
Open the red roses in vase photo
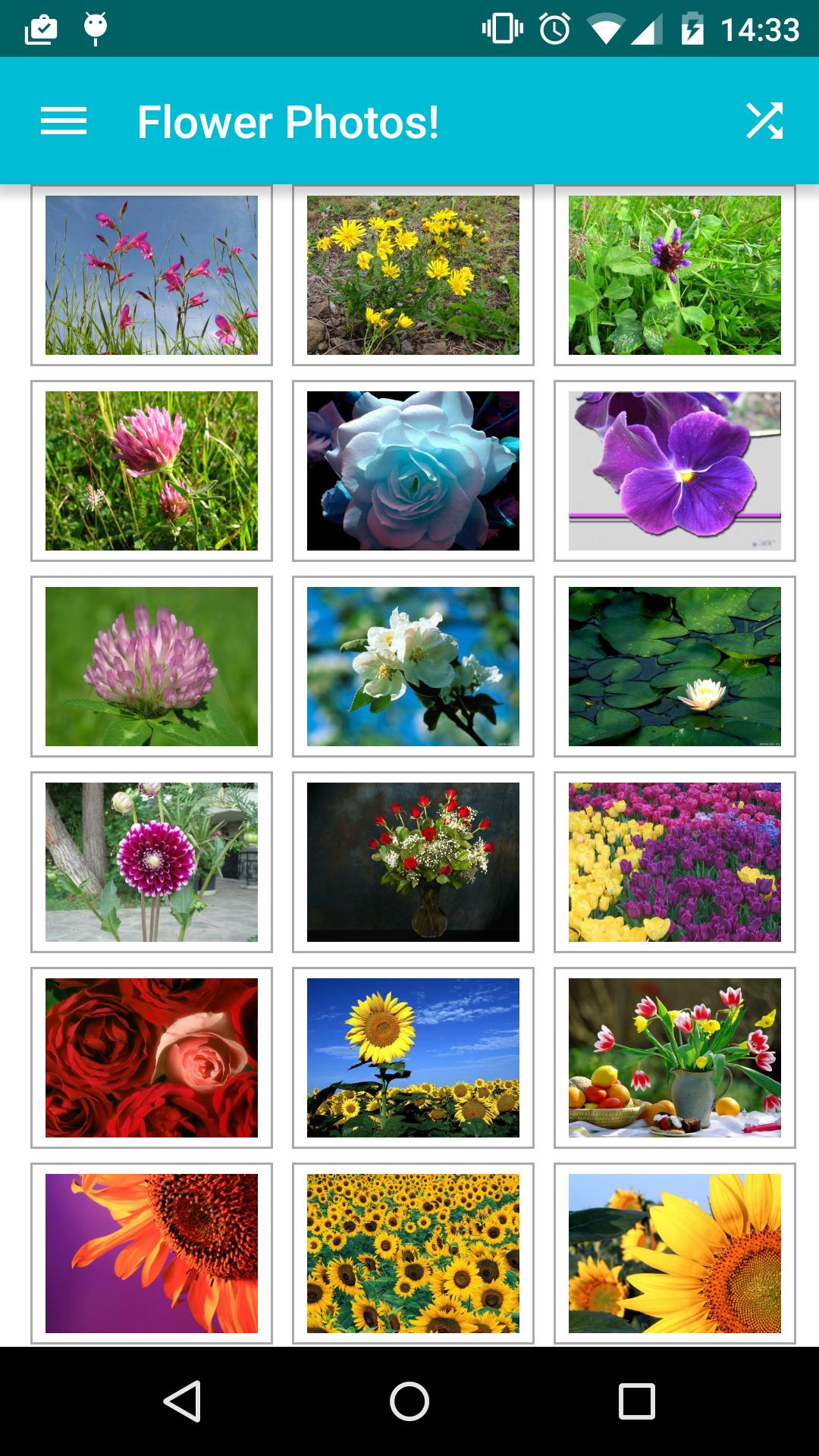coord(413,862)
